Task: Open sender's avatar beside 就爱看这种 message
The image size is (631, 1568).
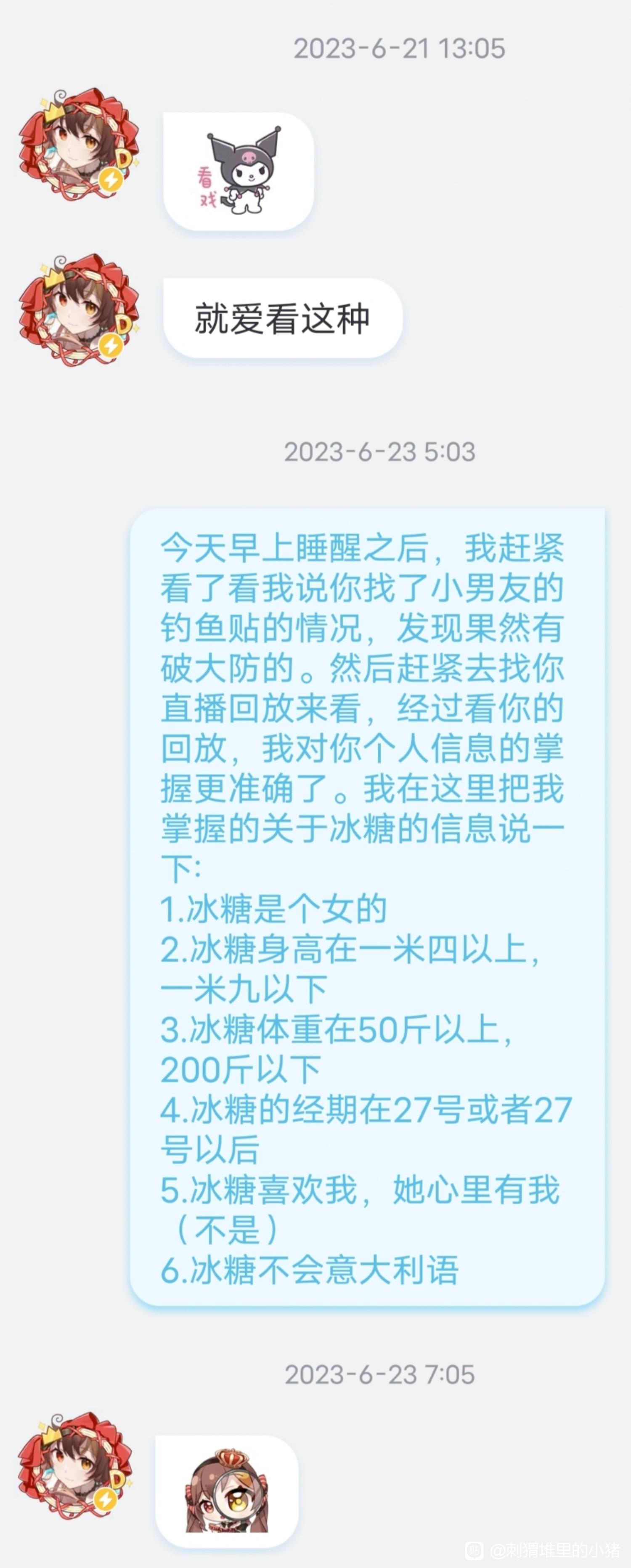Action: (x=78, y=310)
